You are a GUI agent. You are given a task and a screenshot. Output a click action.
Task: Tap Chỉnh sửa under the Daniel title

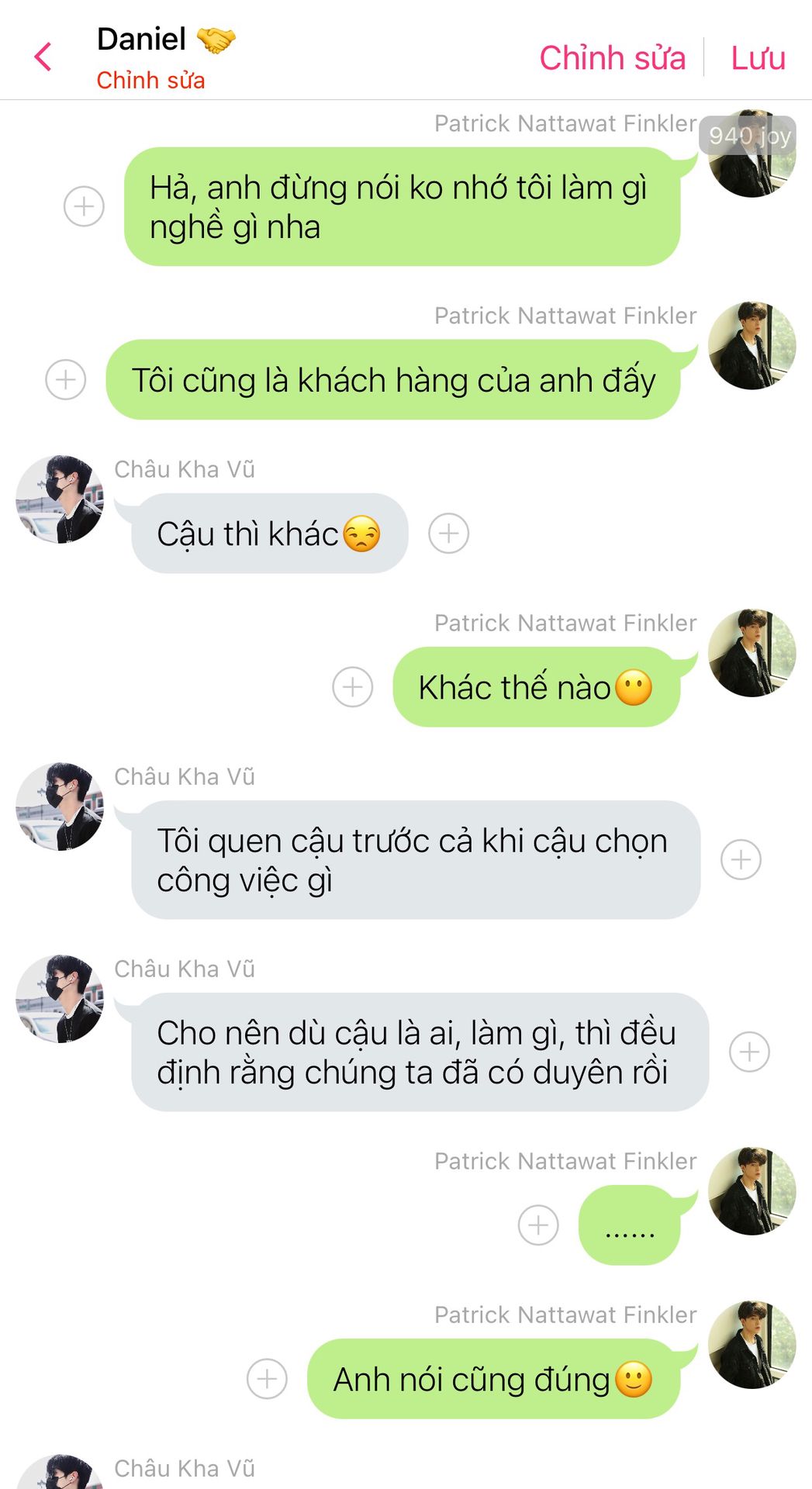click(150, 80)
